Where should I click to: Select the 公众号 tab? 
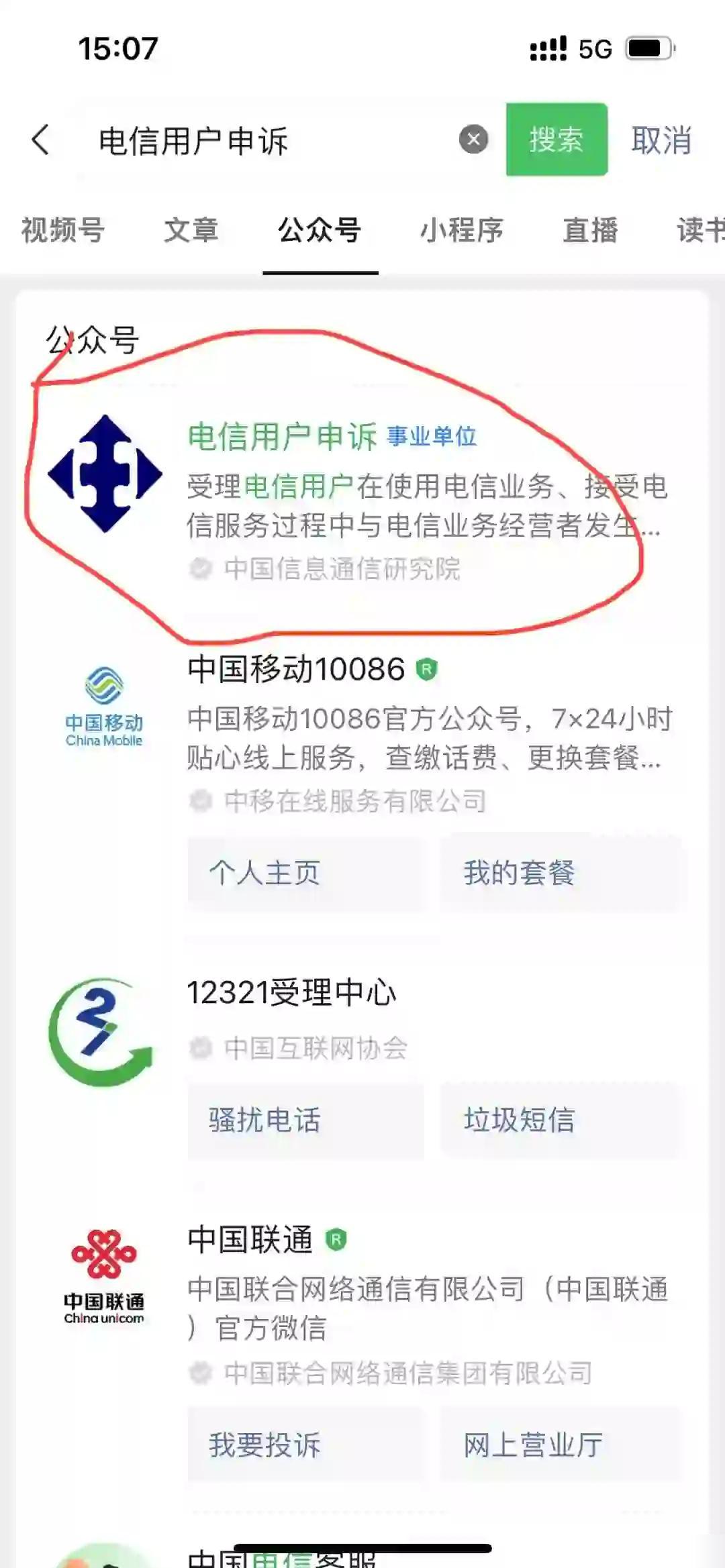click(x=320, y=230)
